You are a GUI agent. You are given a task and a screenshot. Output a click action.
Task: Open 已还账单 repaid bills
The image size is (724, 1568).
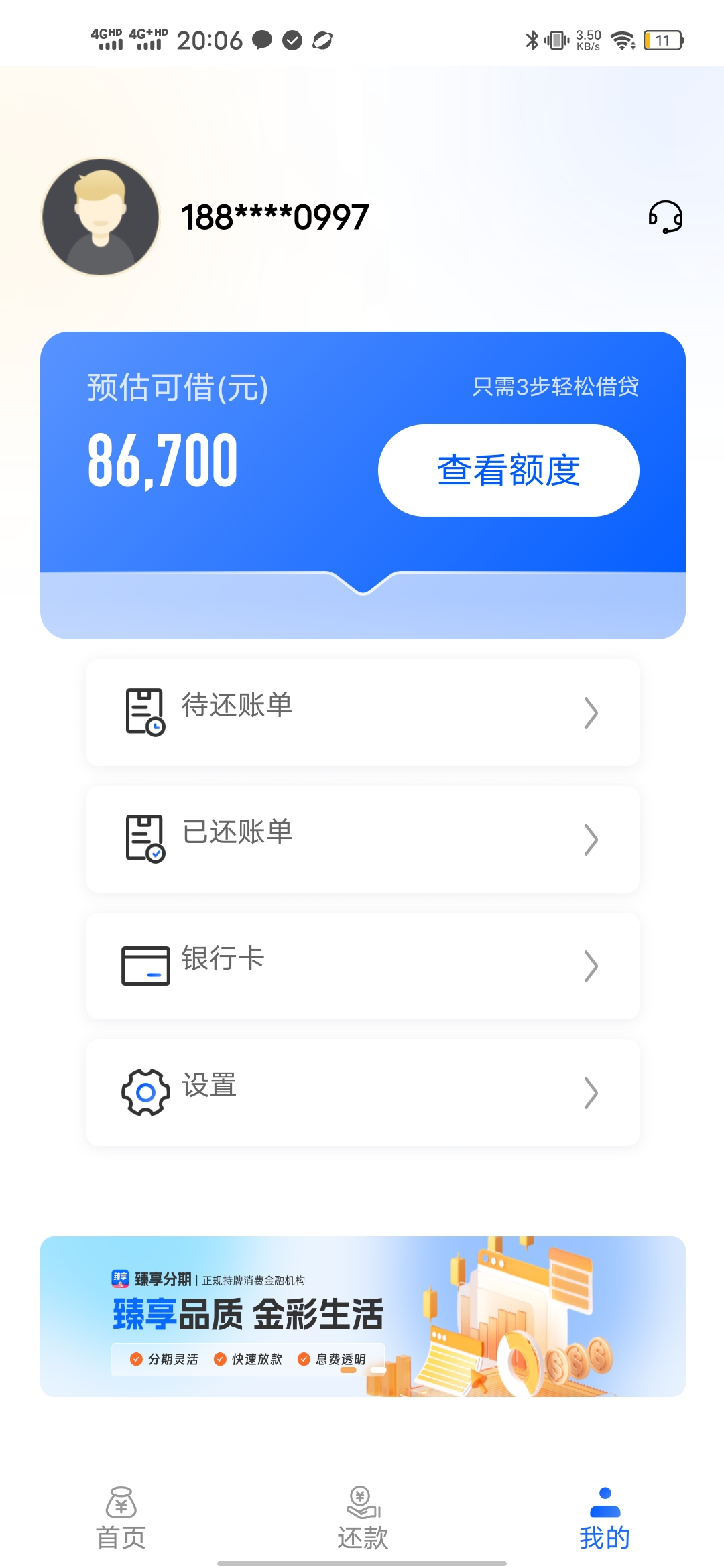pyautogui.click(x=363, y=839)
